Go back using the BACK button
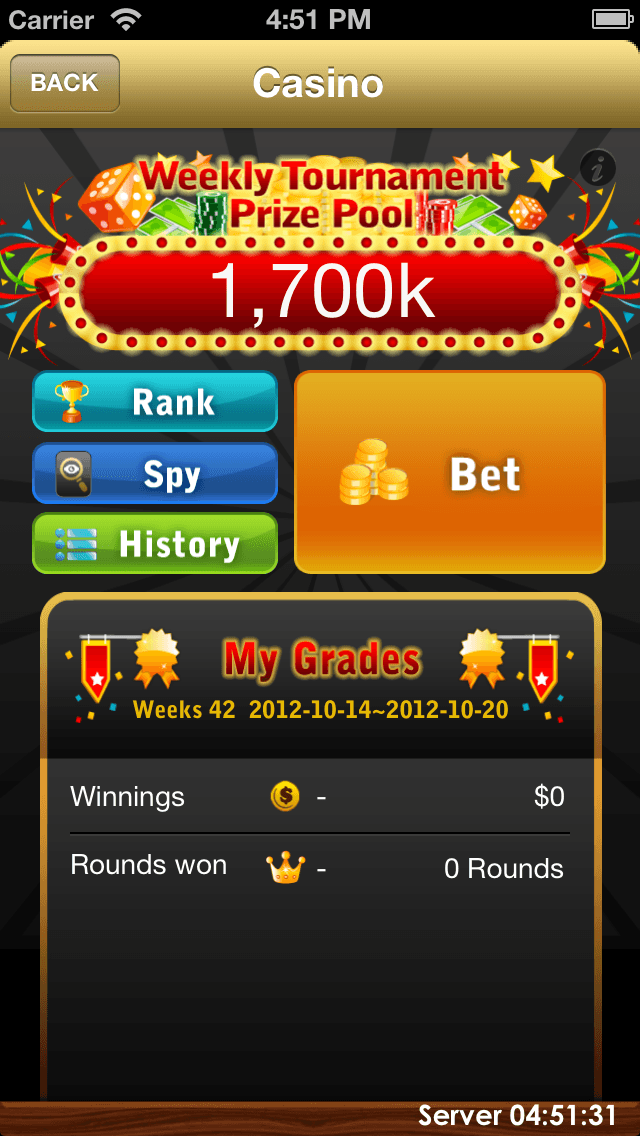 pos(65,83)
